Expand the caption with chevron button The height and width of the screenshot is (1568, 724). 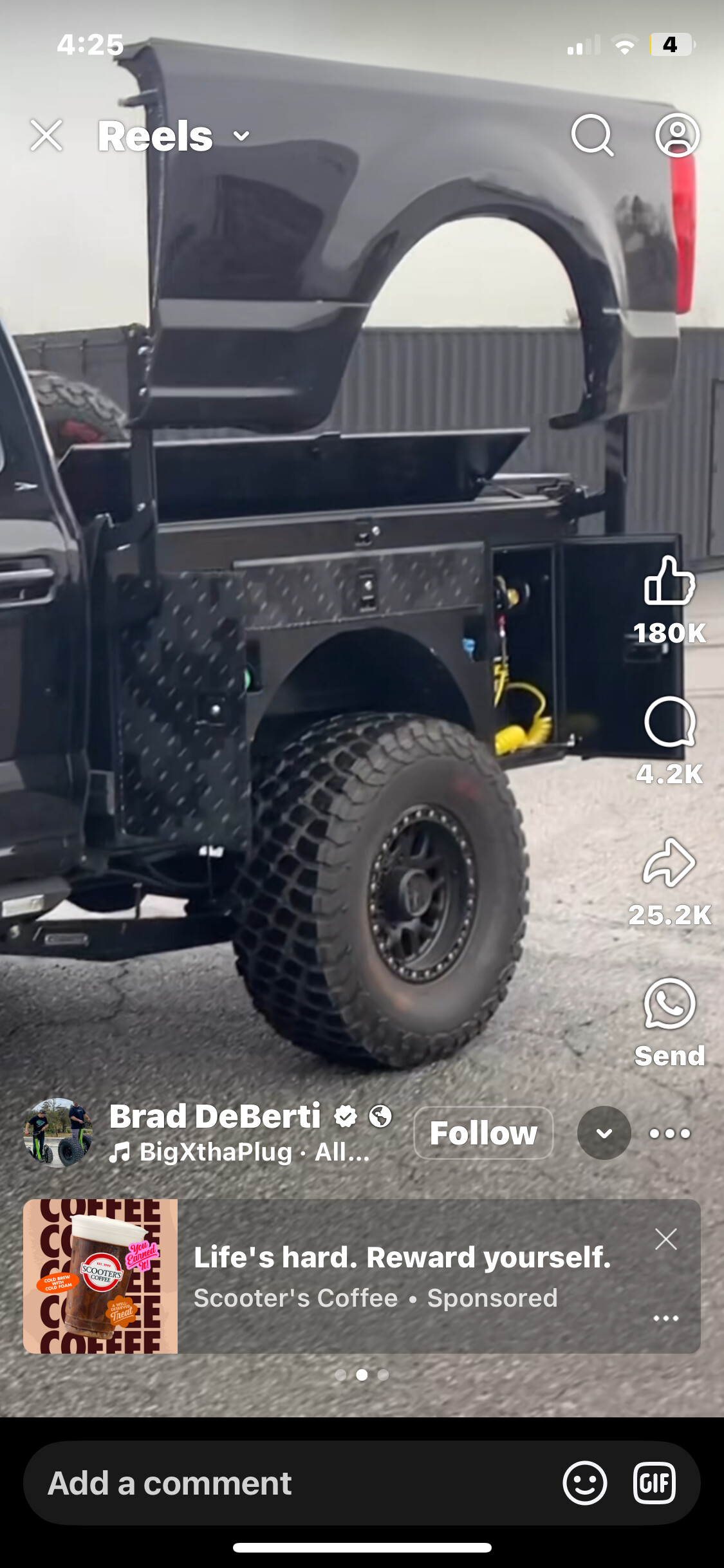pyautogui.click(x=604, y=1133)
